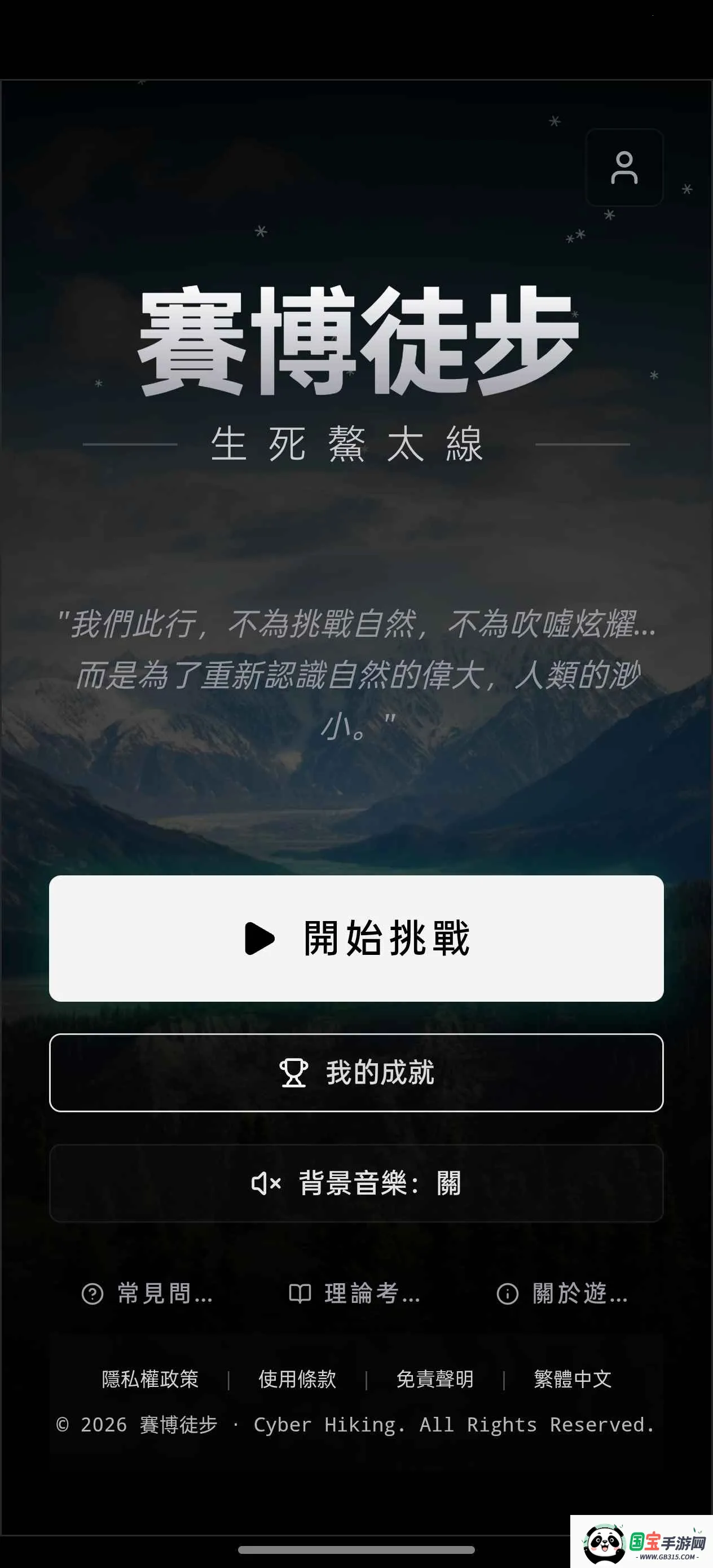713x1568 pixels.
Task: Open the 免責聲明 disclaimer
Action: pos(435,1379)
